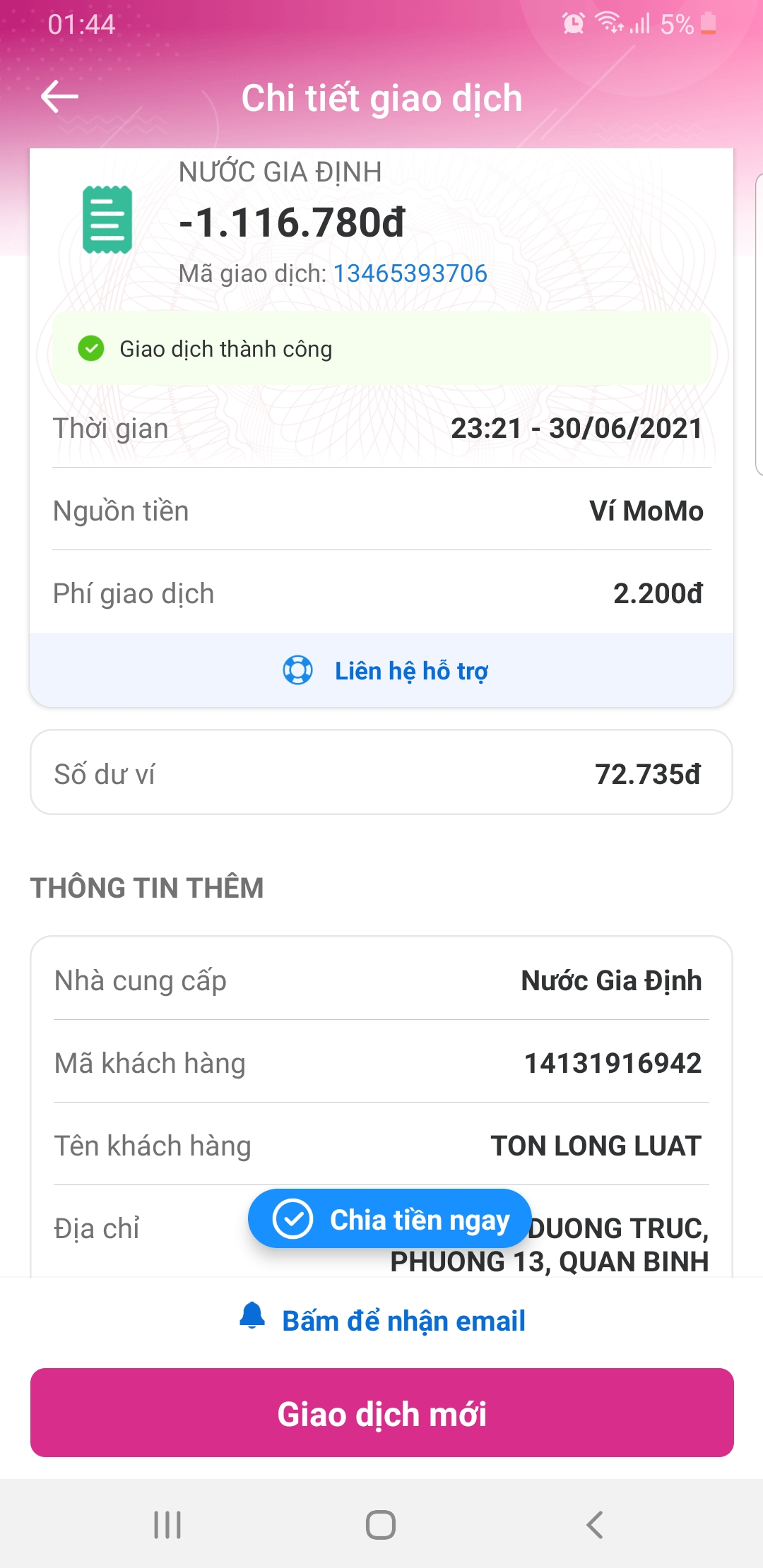Select Bấm để nhận email
This screenshot has width=763, height=1568.
(x=383, y=1320)
